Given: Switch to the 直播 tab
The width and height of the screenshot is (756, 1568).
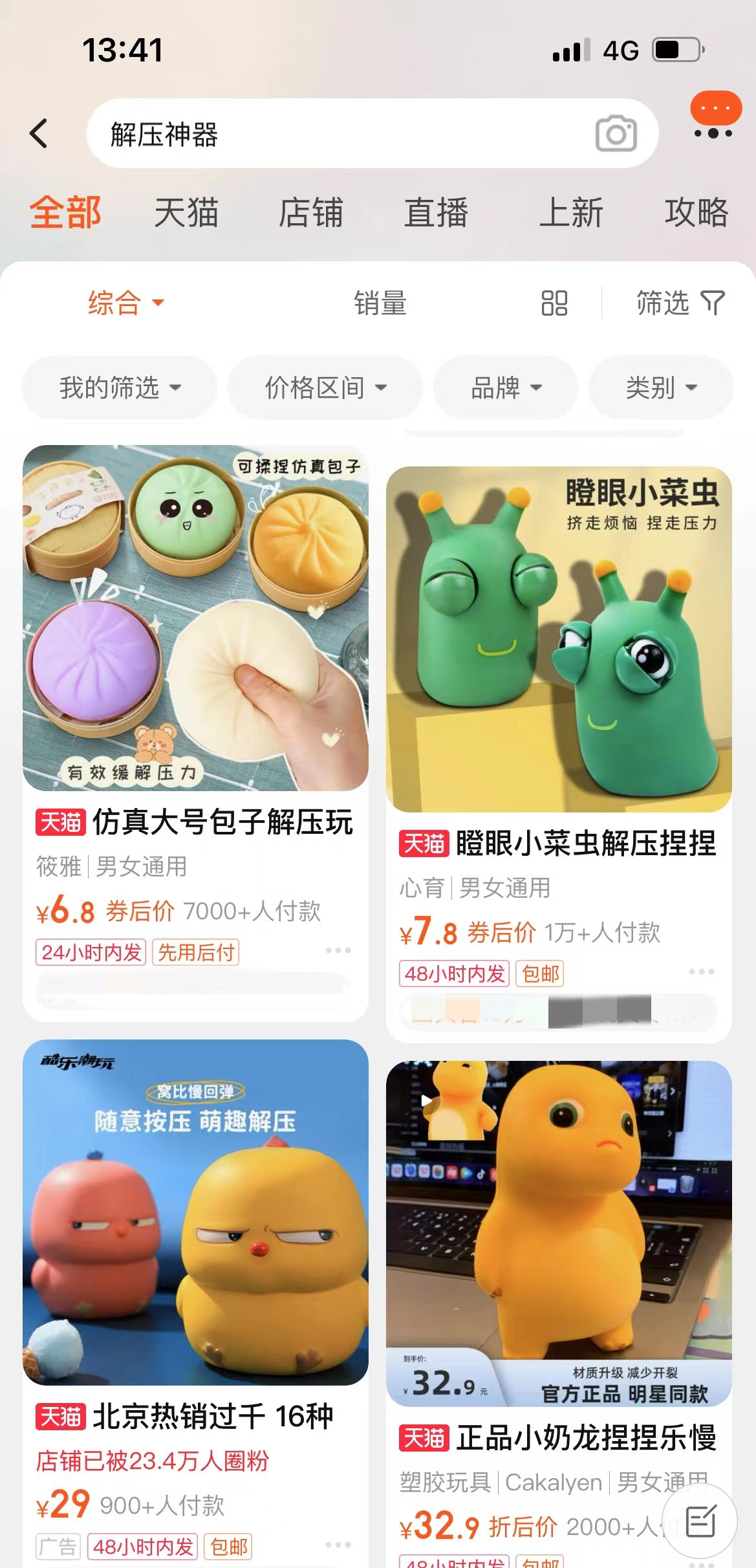Looking at the screenshot, I should (436, 213).
